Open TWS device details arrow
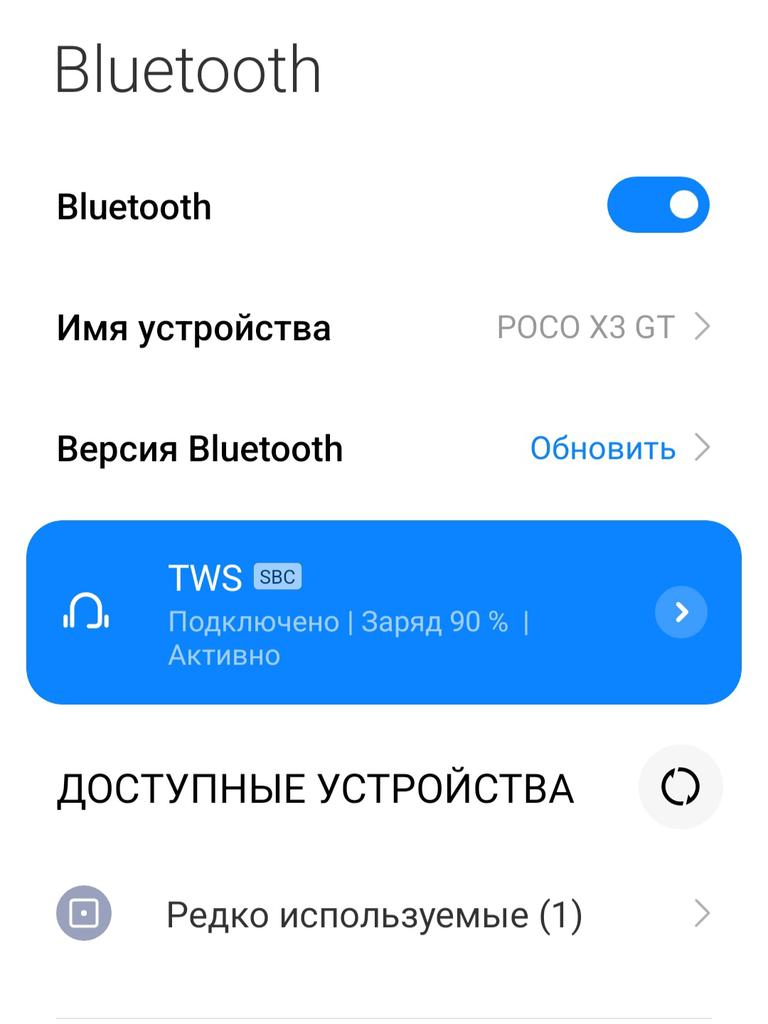The image size is (768, 1024). pyautogui.click(x=681, y=612)
